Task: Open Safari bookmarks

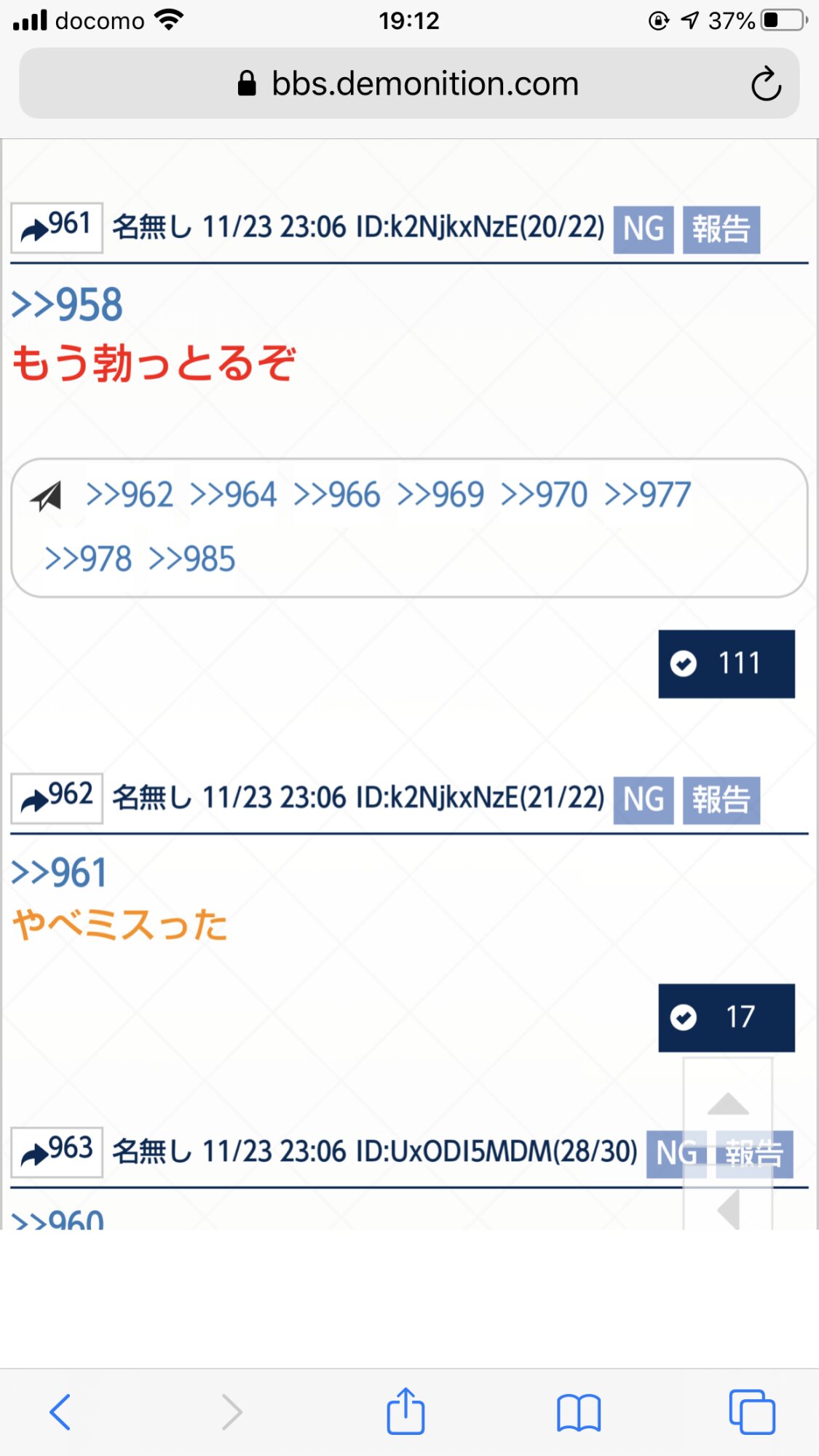Action: point(579,1412)
